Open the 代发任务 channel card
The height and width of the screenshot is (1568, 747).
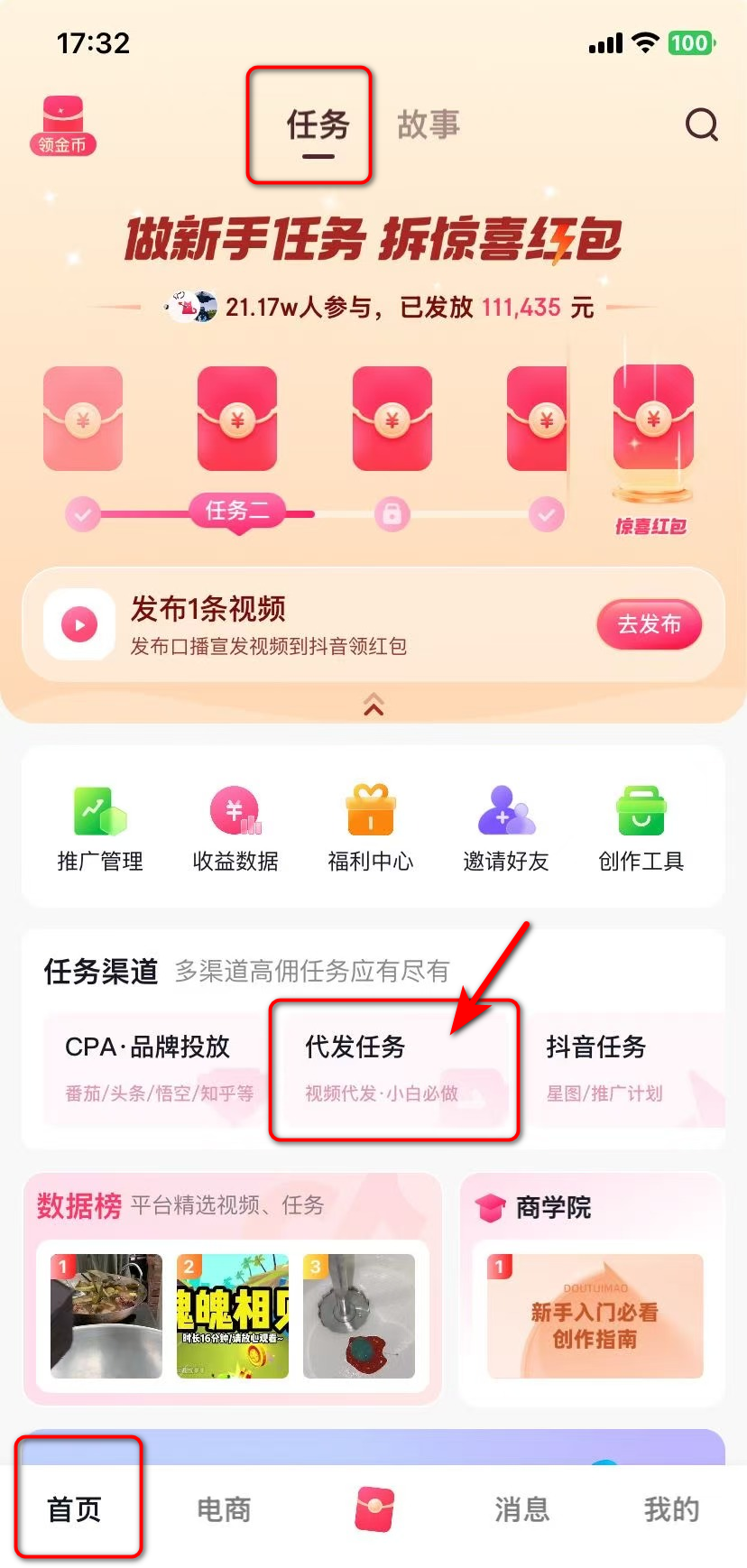(x=394, y=1070)
